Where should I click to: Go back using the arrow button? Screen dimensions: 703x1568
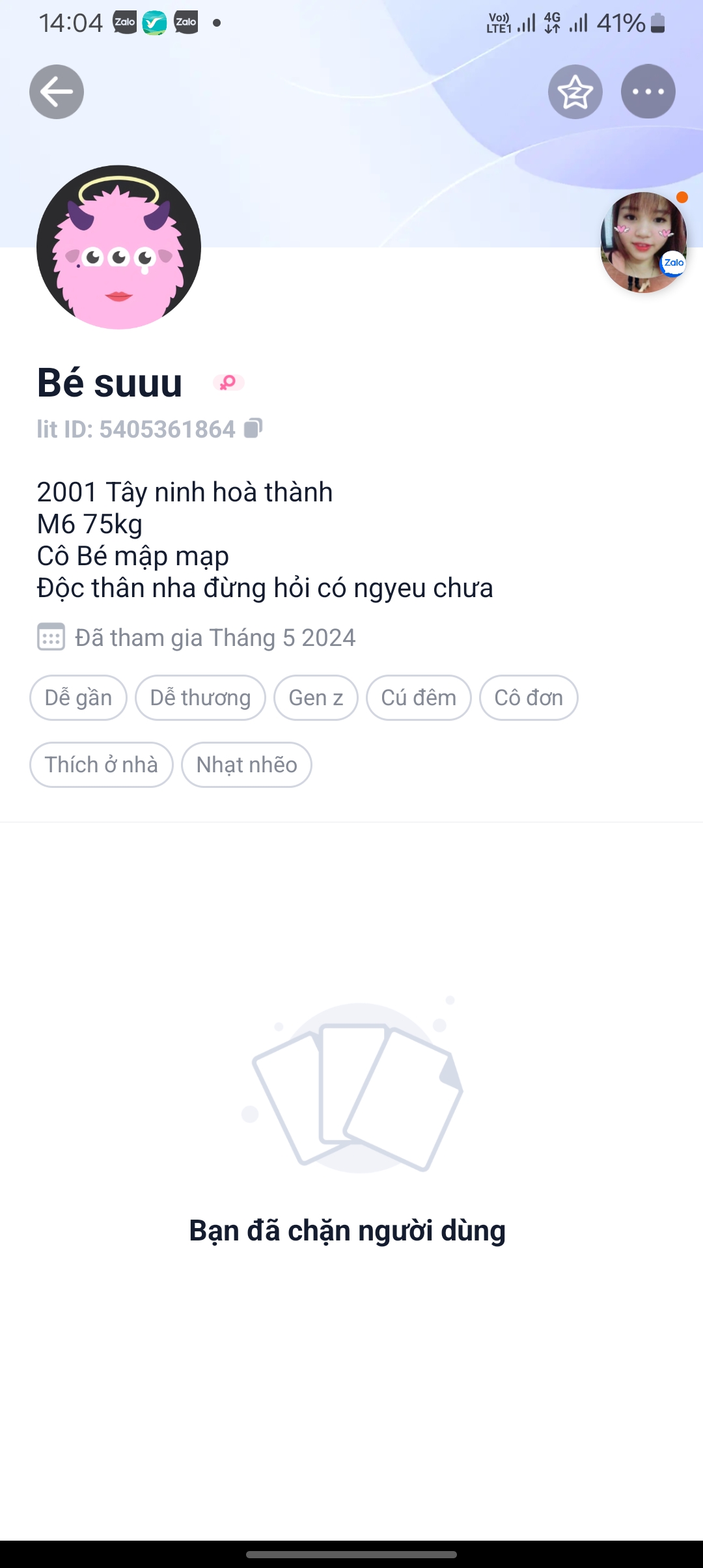57,92
